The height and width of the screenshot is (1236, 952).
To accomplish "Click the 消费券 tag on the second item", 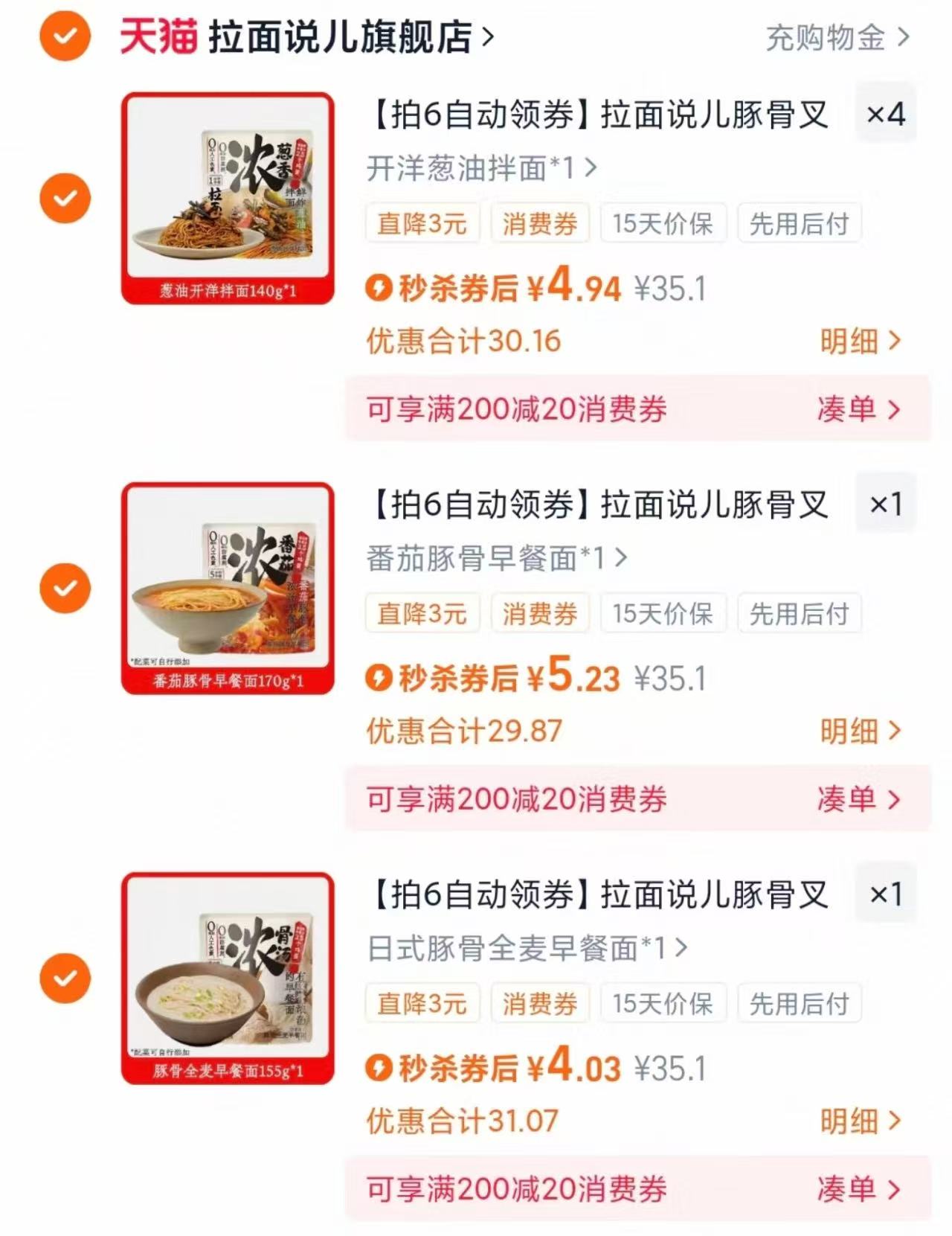I will coord(540,612).
